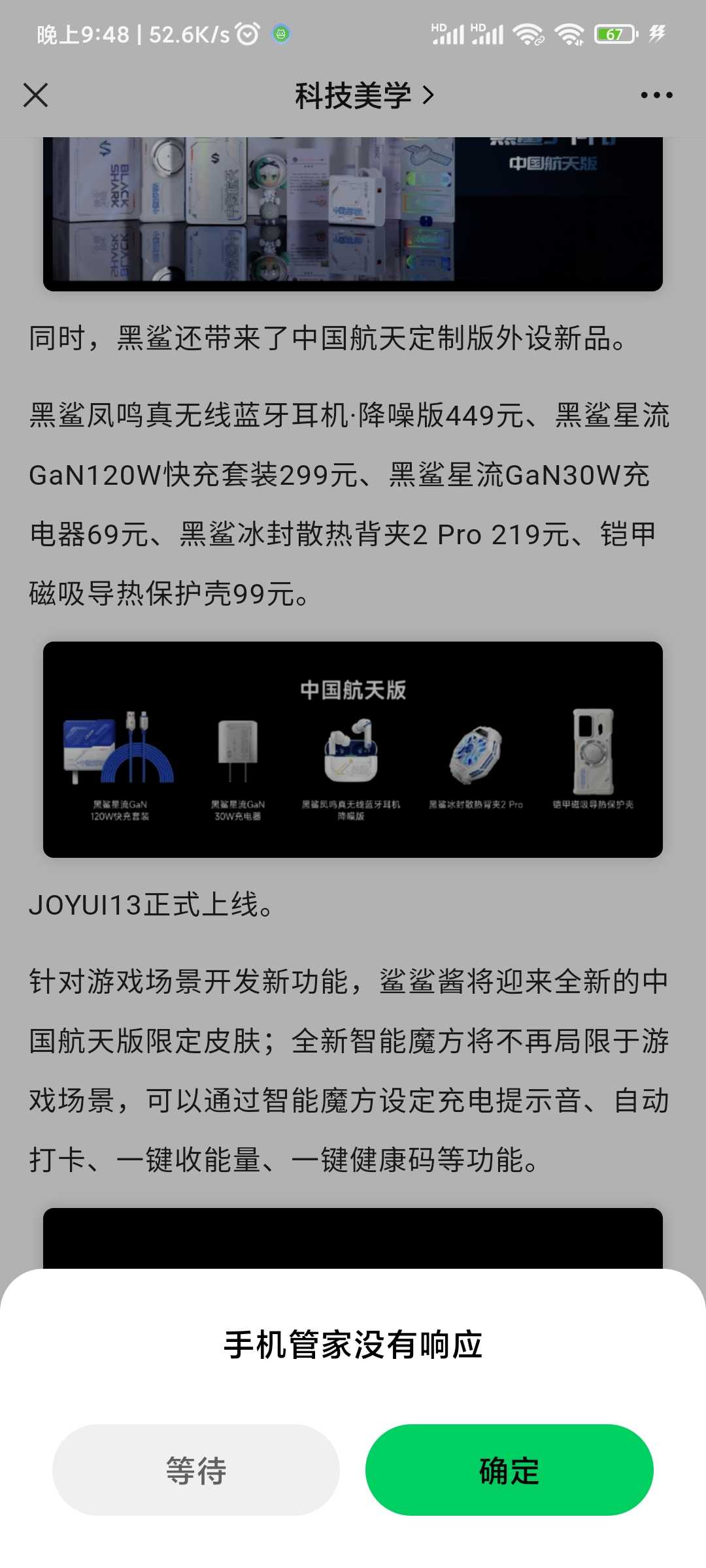706x1568 pixels.
Task: Open the three-dot overflow menu
Action: (x=656, y=95)
